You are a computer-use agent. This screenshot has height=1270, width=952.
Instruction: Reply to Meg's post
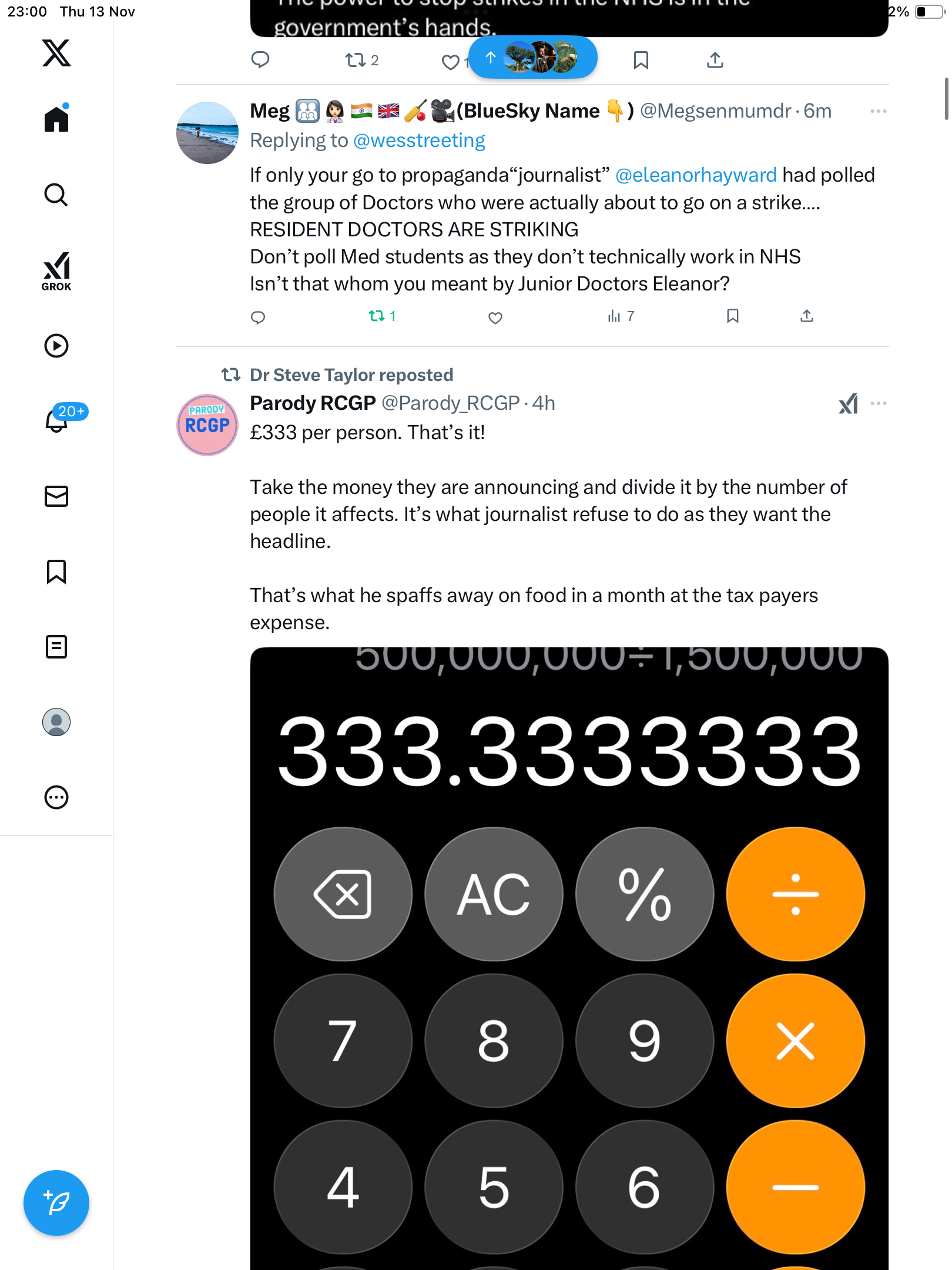click(x=258, y=317)
